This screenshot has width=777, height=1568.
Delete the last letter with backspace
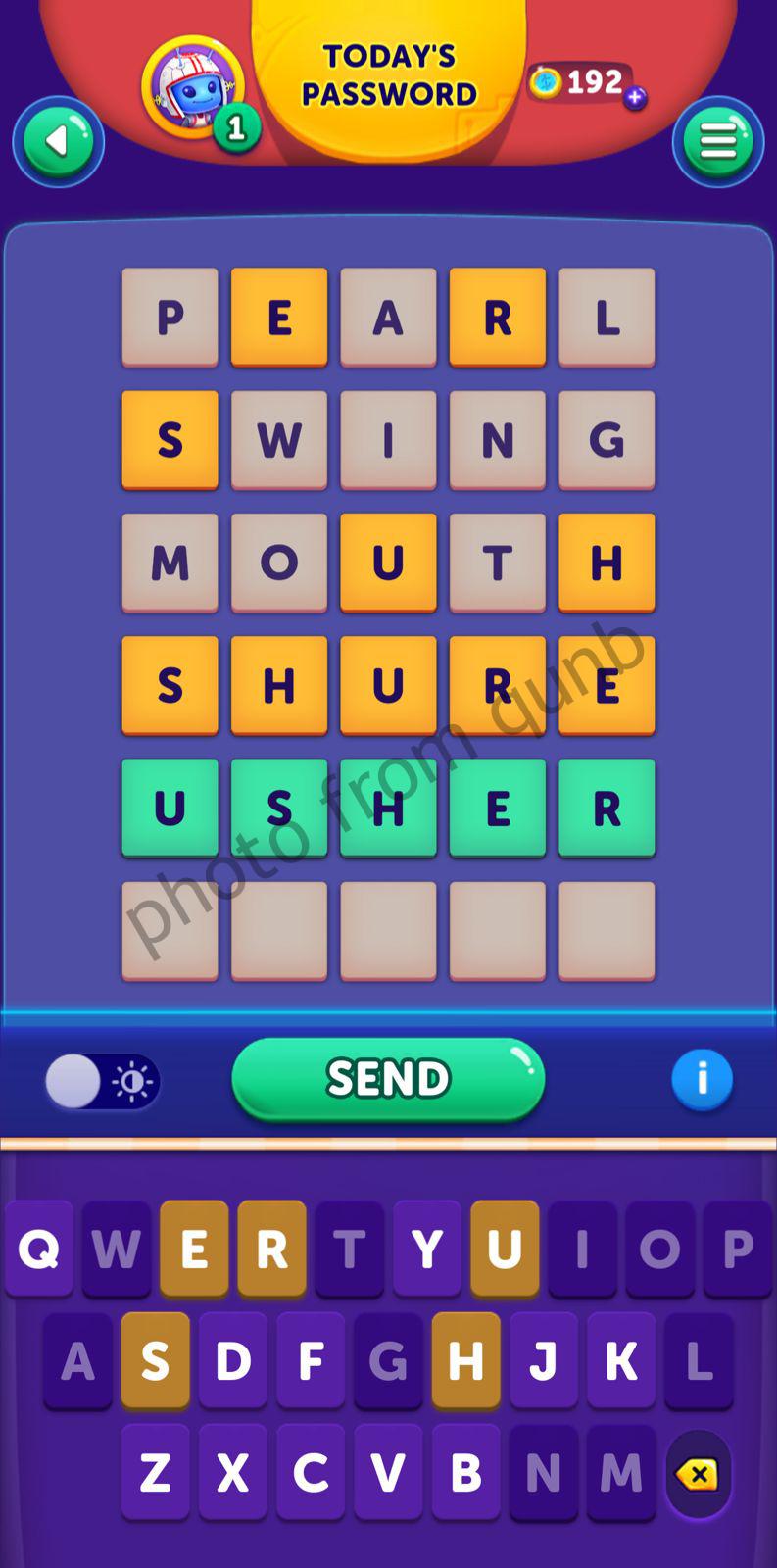tap(698, 1474)
